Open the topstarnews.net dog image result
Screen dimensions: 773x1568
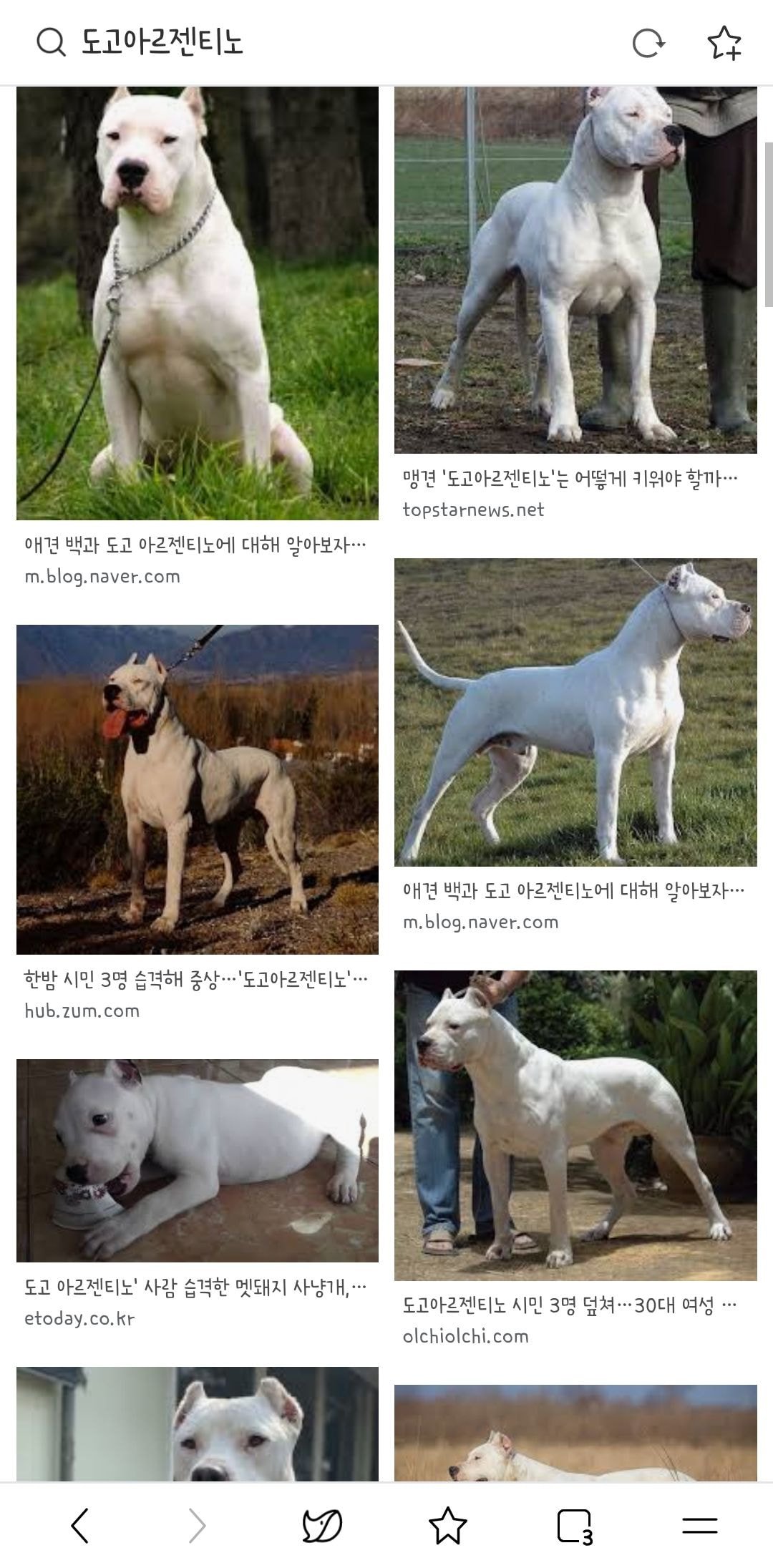click(x=575, y=270)
